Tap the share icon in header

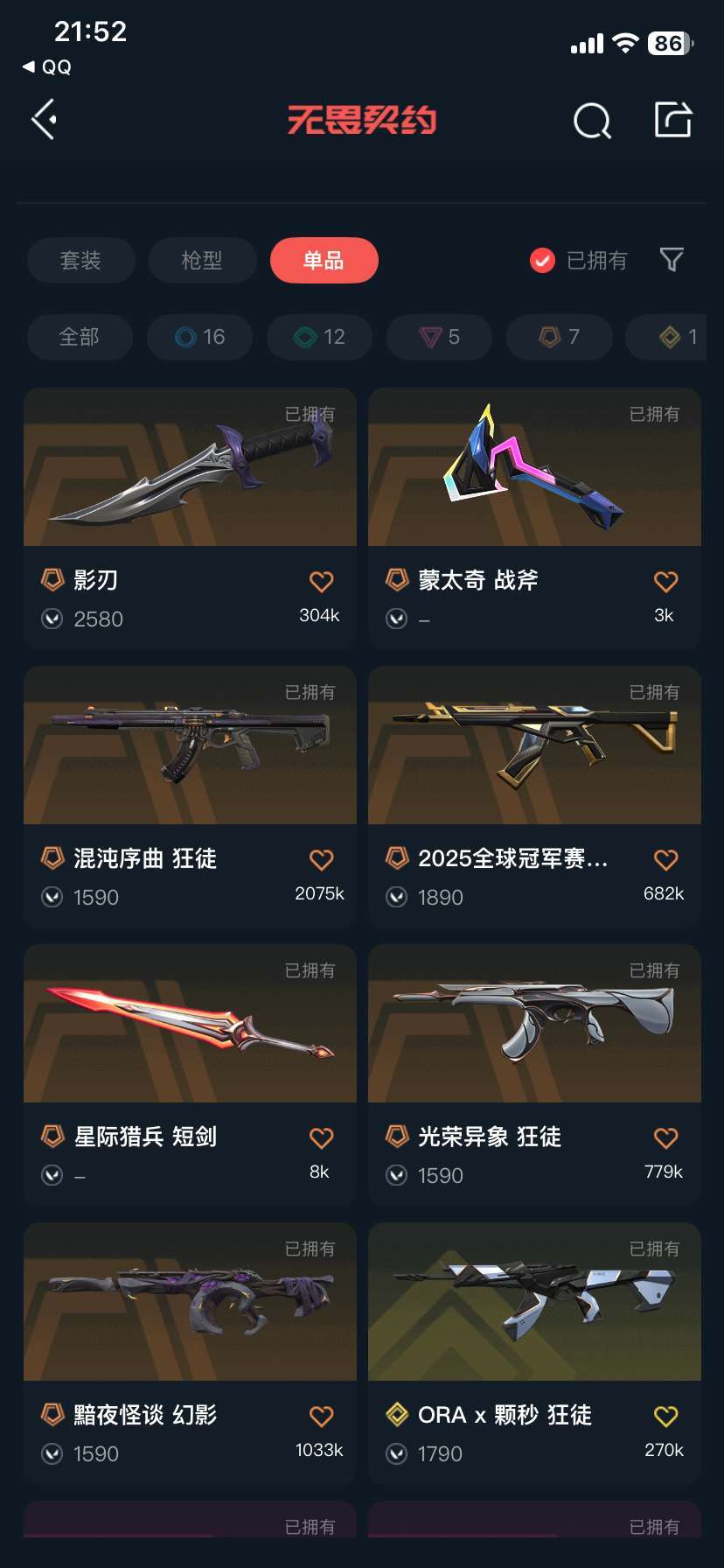(673, 120)
